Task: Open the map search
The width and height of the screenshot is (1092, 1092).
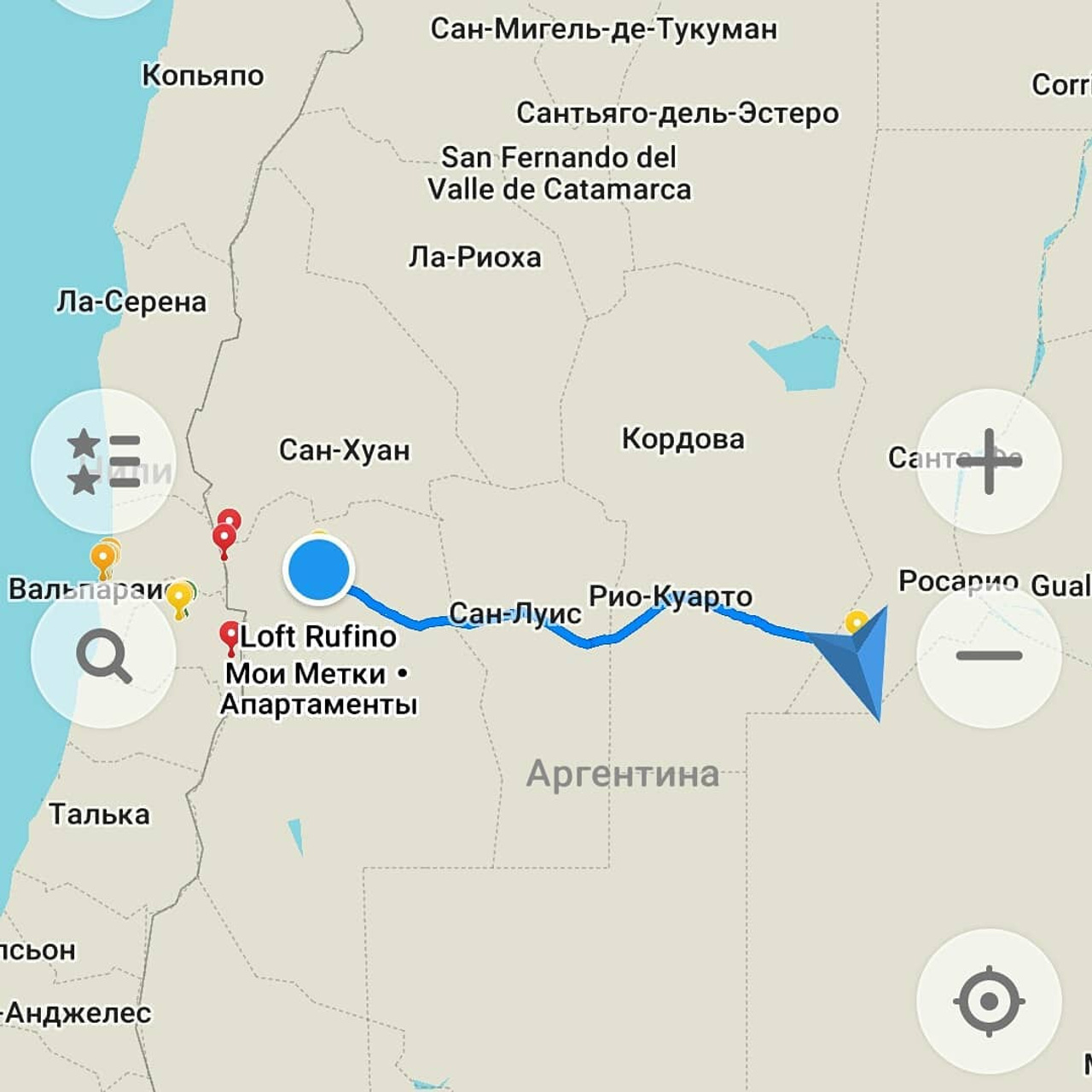Action: 103,655
